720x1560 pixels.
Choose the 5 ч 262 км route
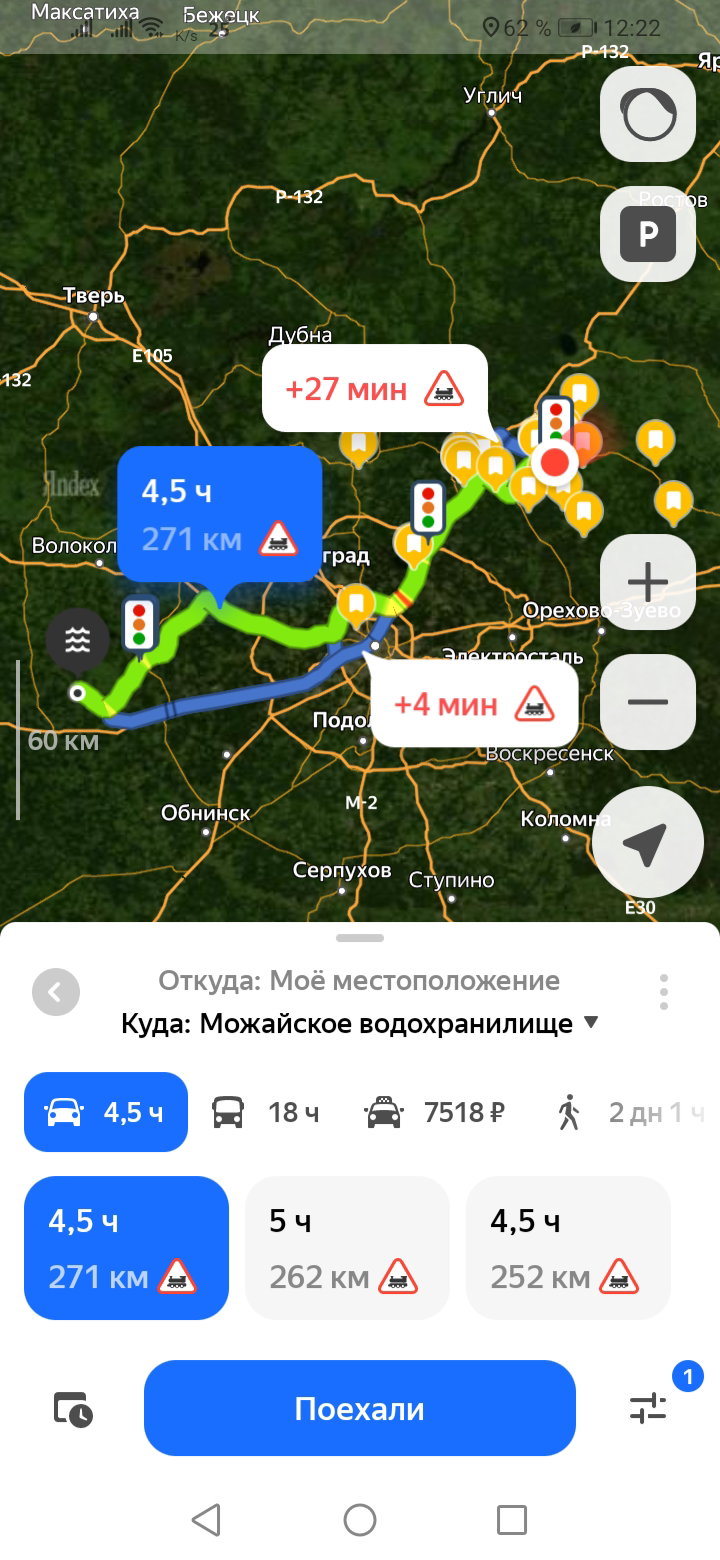click(347, 1248)
